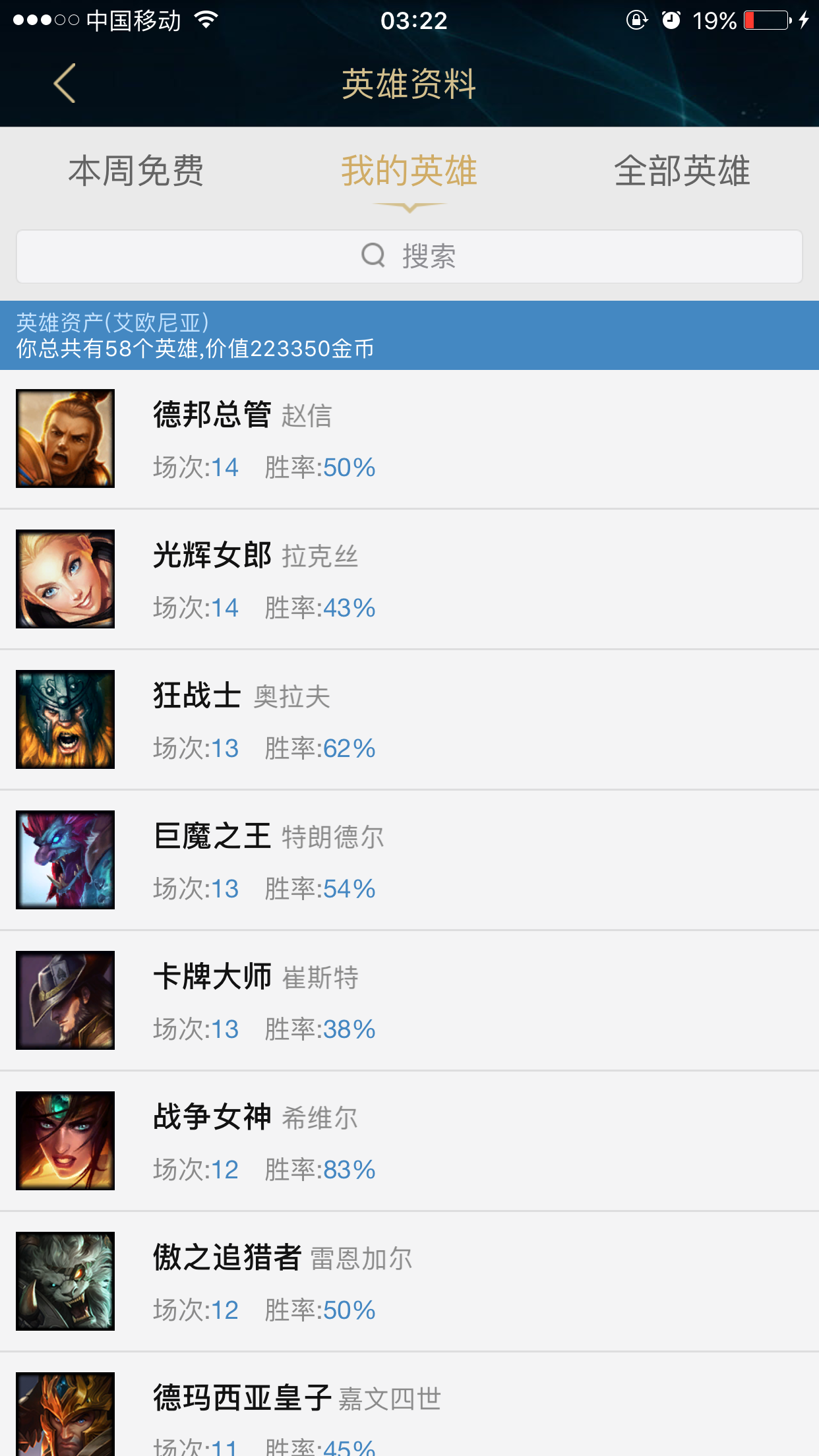Image resolution: width=819 pixels, height=1456 pixels.
Task: View details for 狂战士 奥拉夫
Action: click(409, 720)
